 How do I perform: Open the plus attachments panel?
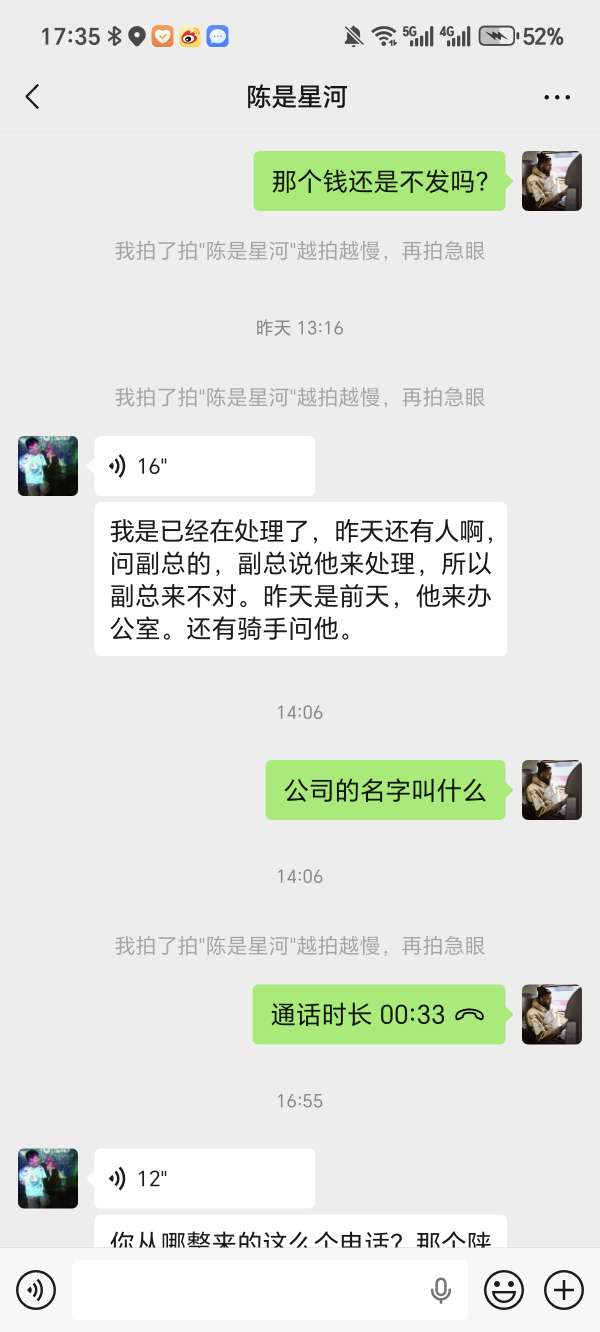coord(564,1290)
